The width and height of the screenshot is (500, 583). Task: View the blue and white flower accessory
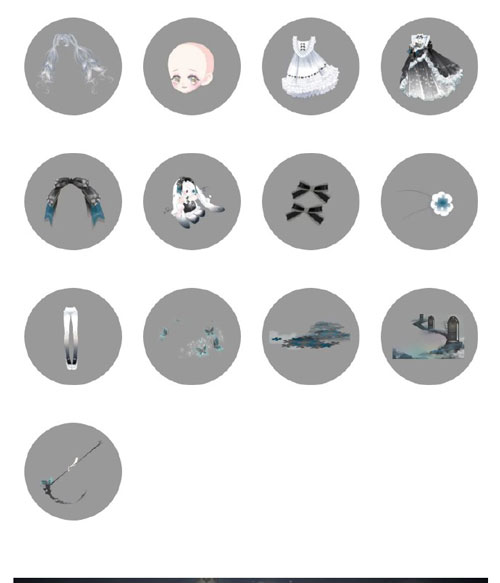(x=429, y=201)
